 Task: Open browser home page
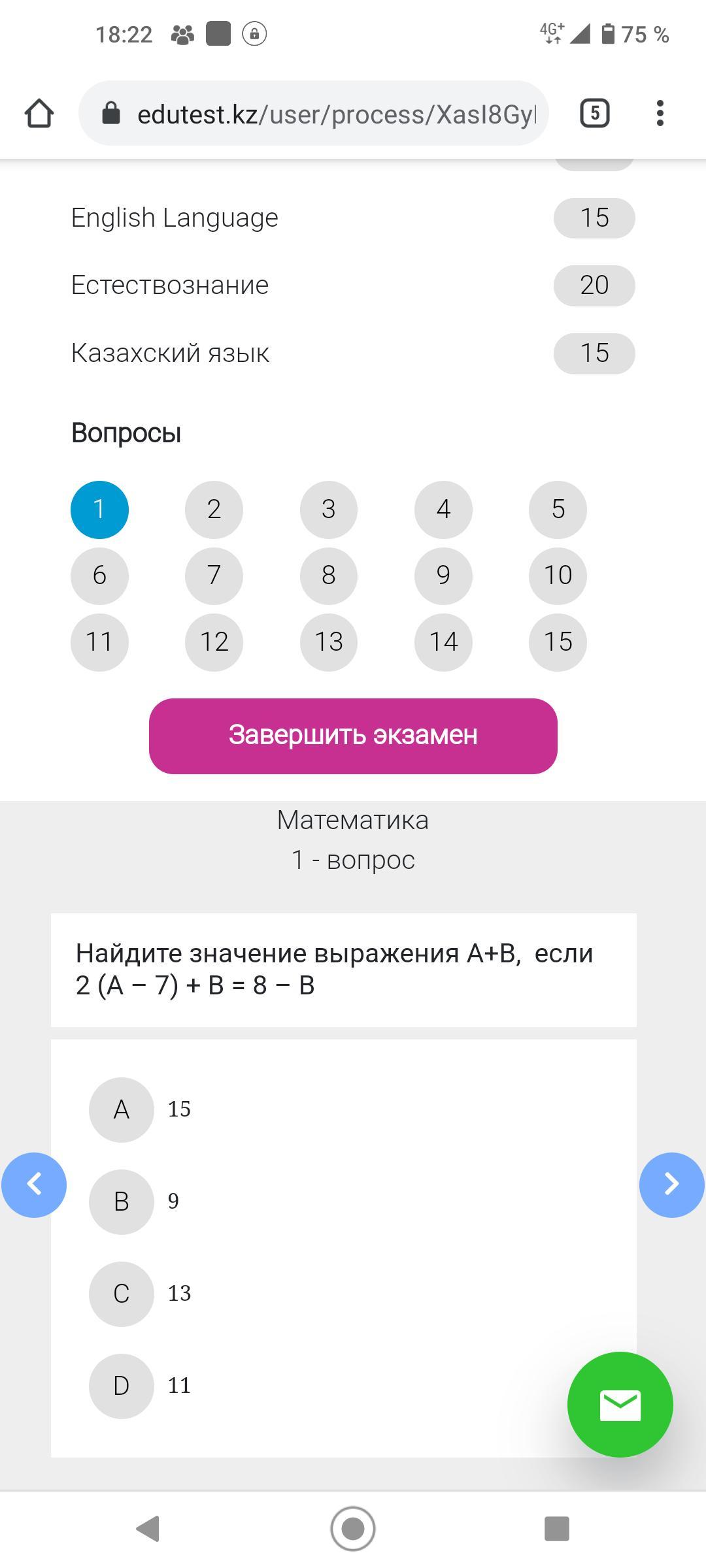tap(39, 114)
